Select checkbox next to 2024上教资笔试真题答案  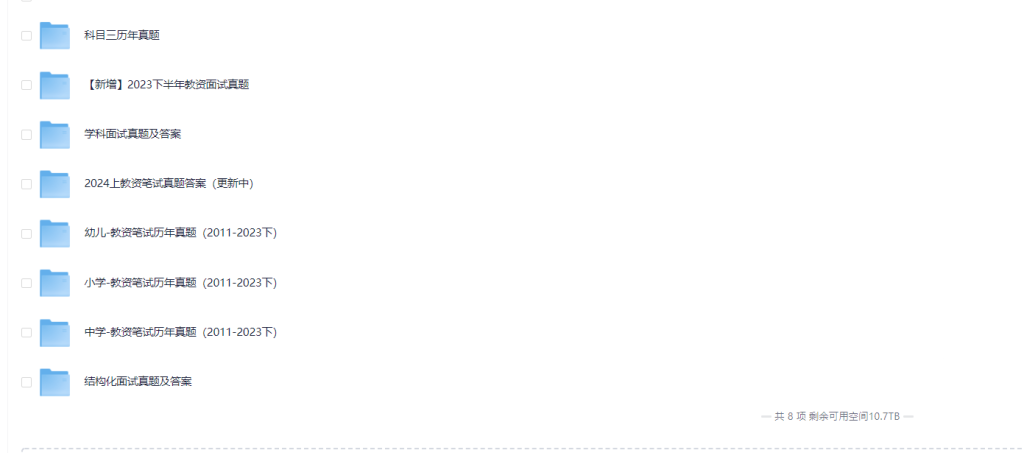tap(26, 184)
